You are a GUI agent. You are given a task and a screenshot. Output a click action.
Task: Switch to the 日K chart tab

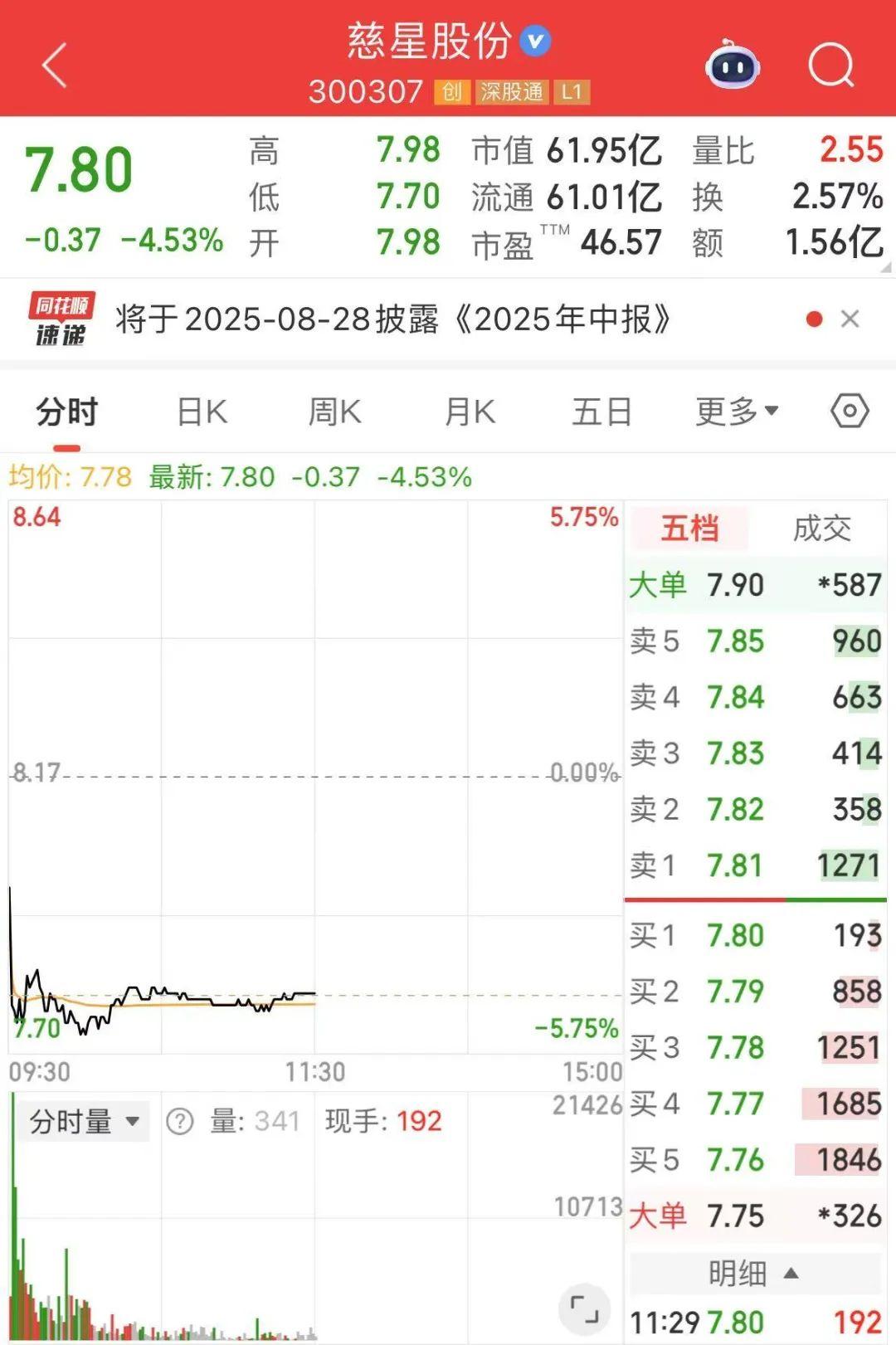click(x=199, y=411)
